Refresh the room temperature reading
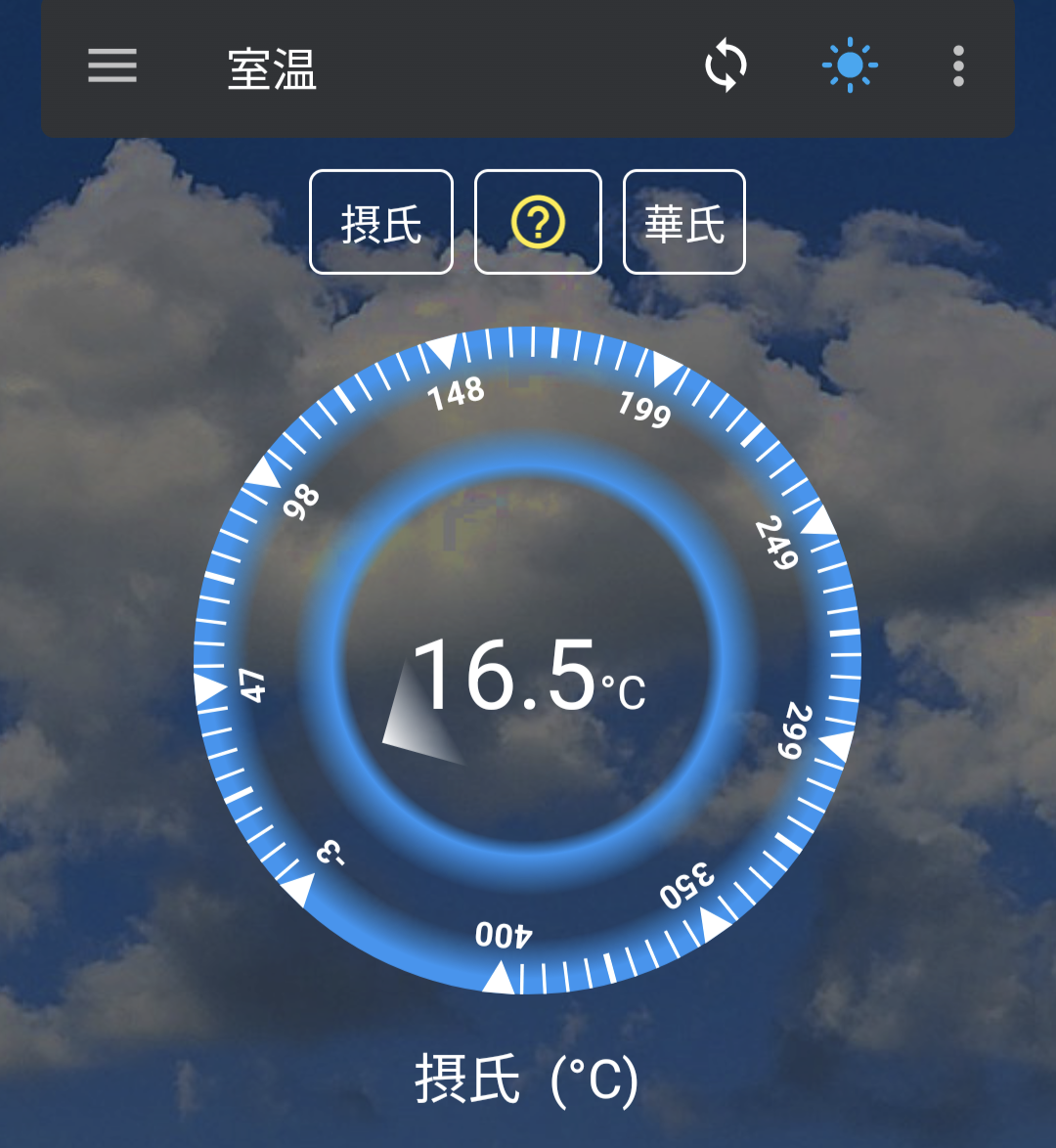 pyautogui.click(x=726, y=66)
